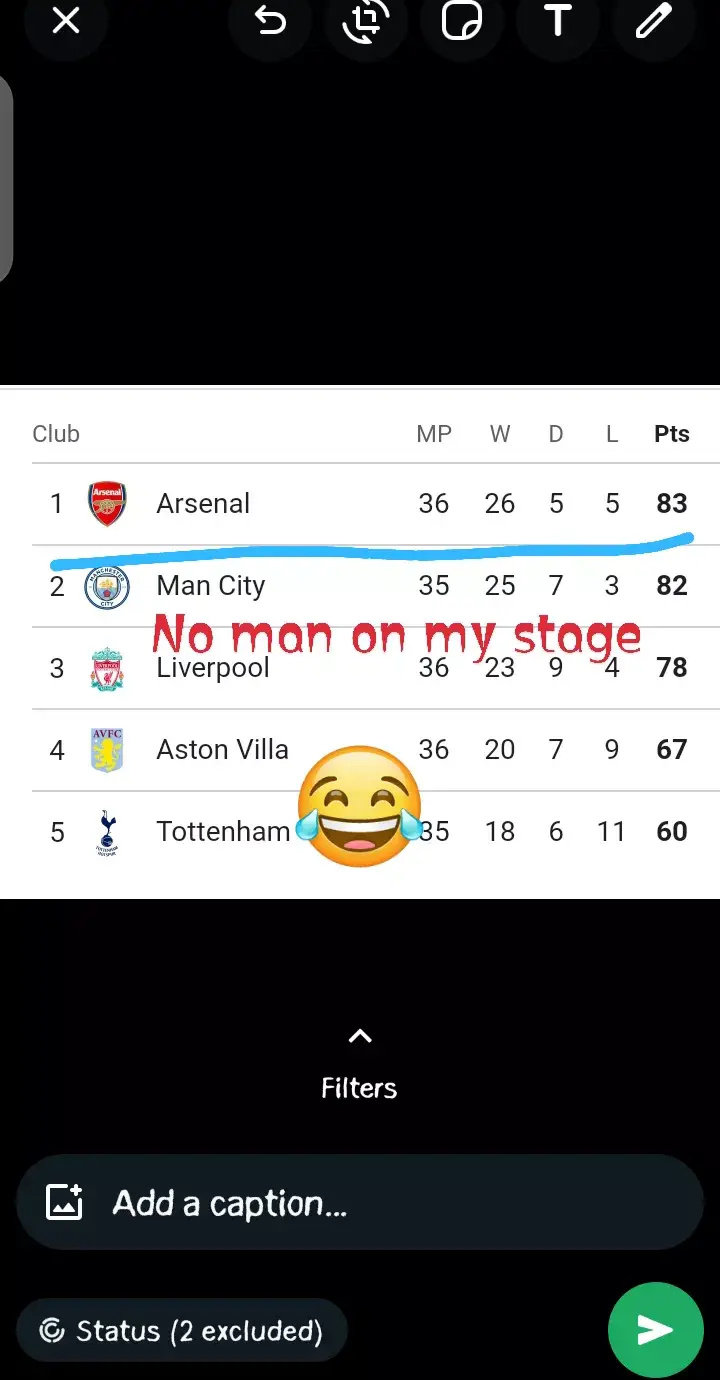This screenshot has width=720, height=1380.
Task: Open the crop and rotate tool
Action: pos(366,20)
